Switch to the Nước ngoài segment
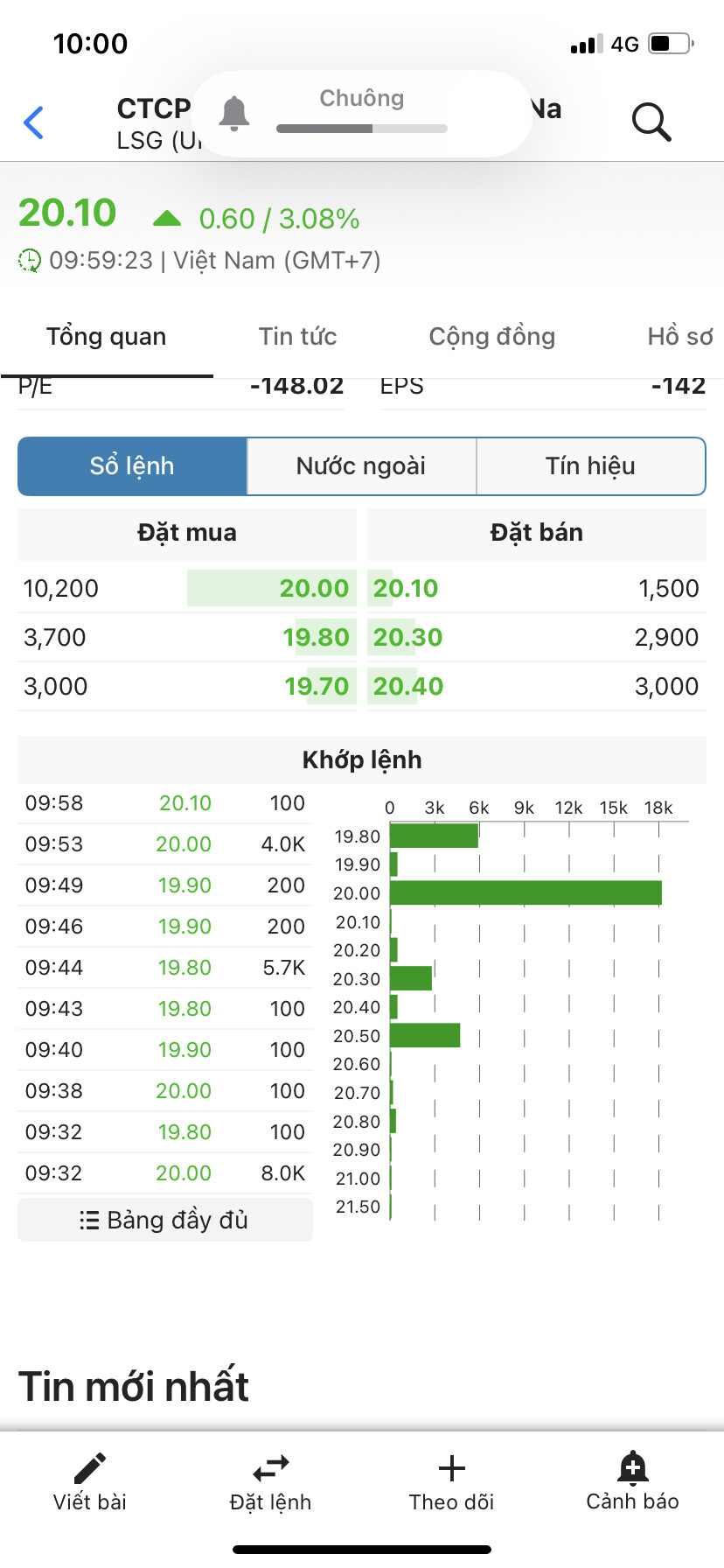This screenshot has height=1568, width=724. 361,466
